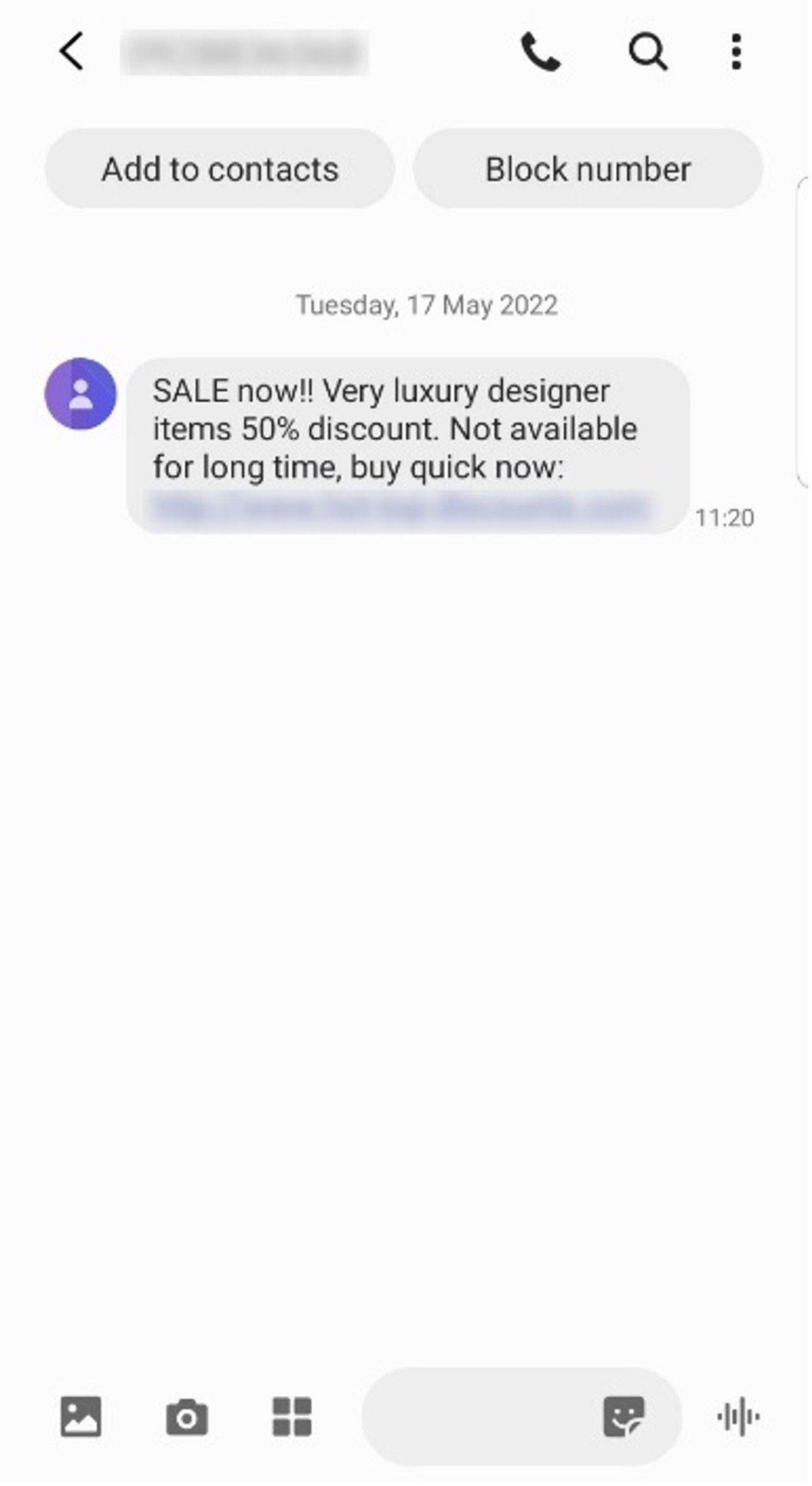The height and width of the screenshot is (1486, 812).
Task: Tap Add to contacts
Action: 220,169
